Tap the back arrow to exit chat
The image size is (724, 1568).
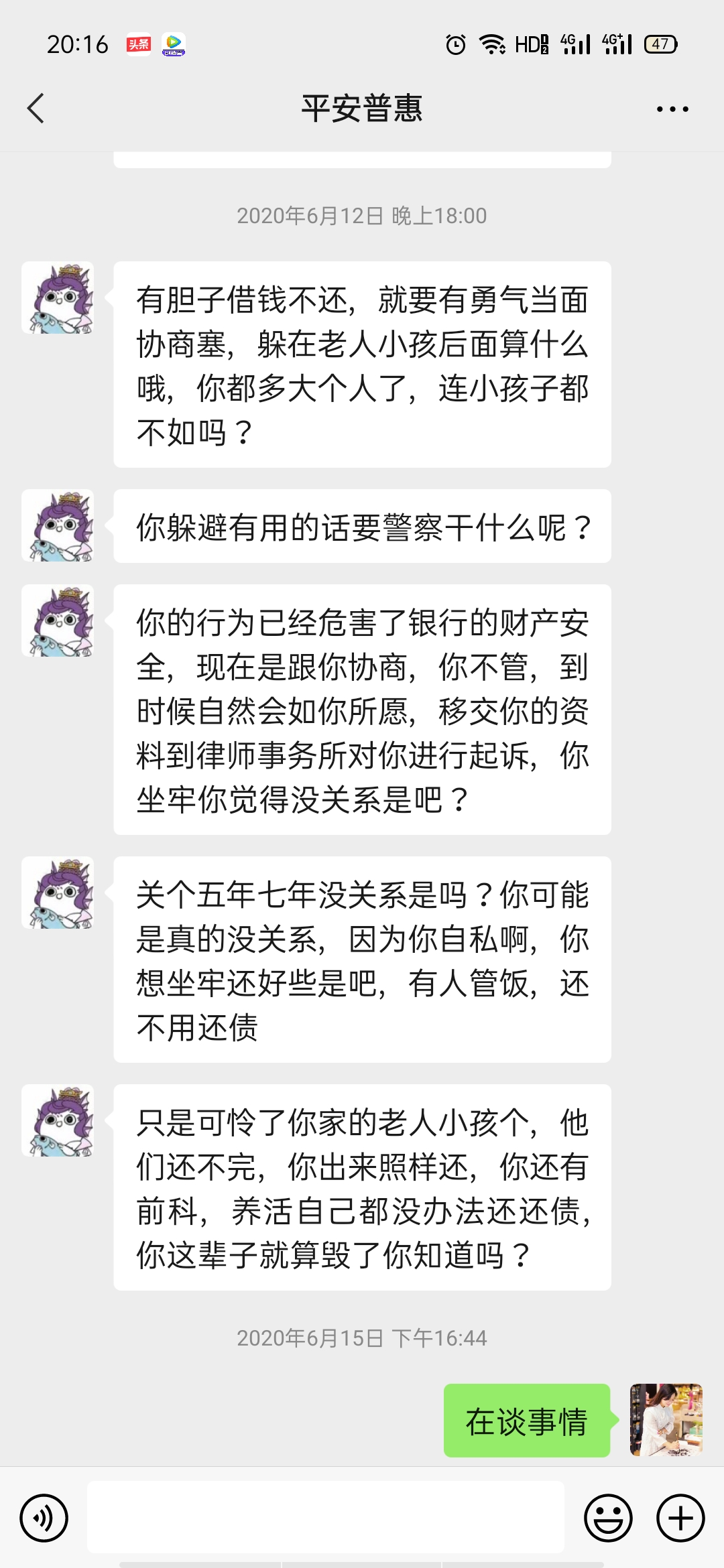click(36, 107)
